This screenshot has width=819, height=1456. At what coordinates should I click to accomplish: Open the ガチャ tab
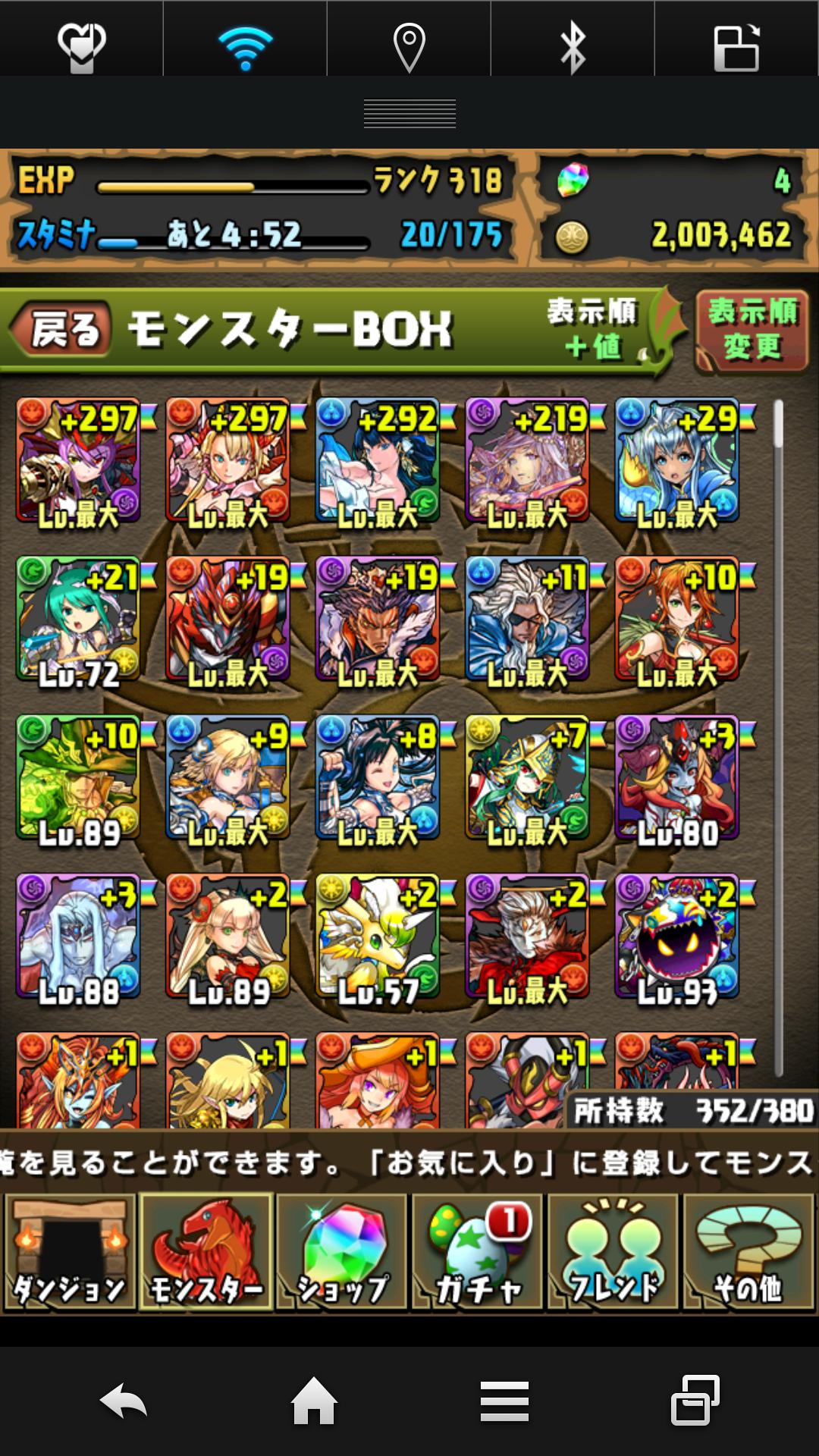click(477, 1251)
